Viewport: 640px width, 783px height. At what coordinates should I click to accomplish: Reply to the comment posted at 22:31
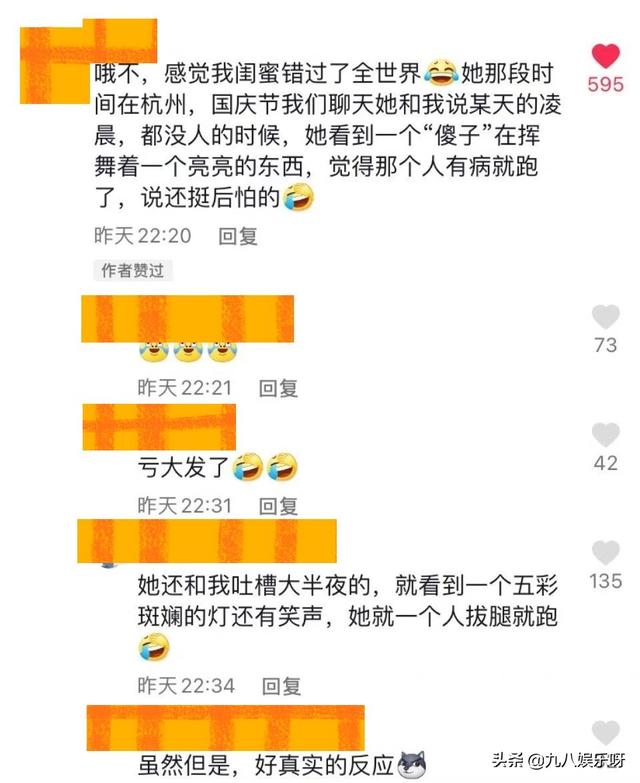tap(279, 506)
